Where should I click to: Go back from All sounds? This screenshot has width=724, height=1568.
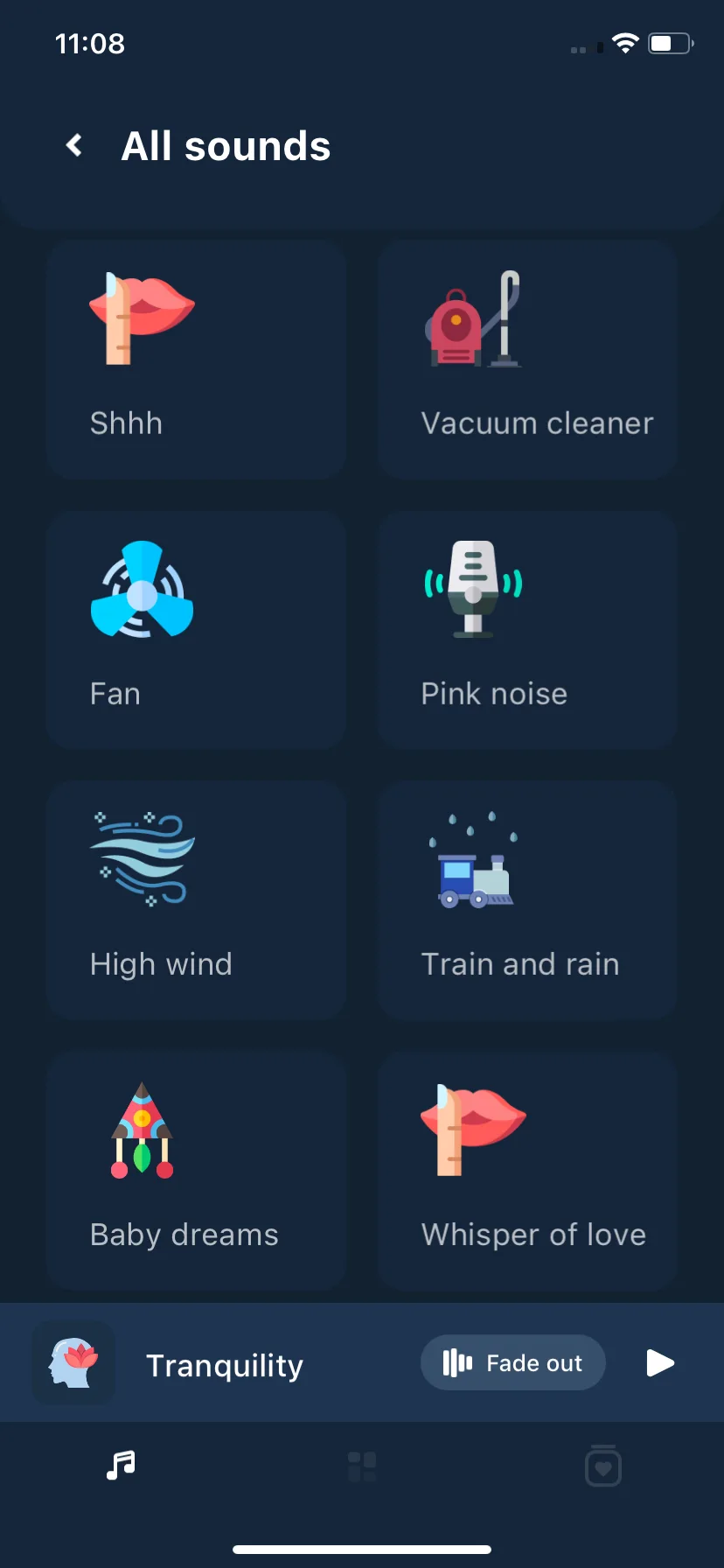(75, 145)
